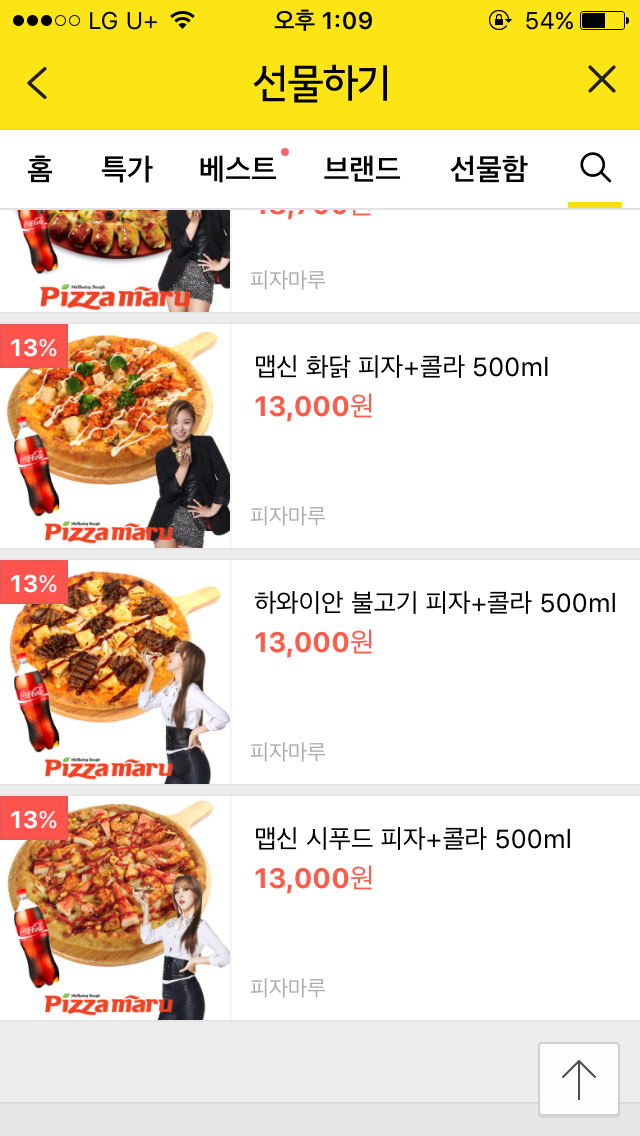
Task: Open the search magnifier tab
Action: pyautogui.click(x=595, y=169)
